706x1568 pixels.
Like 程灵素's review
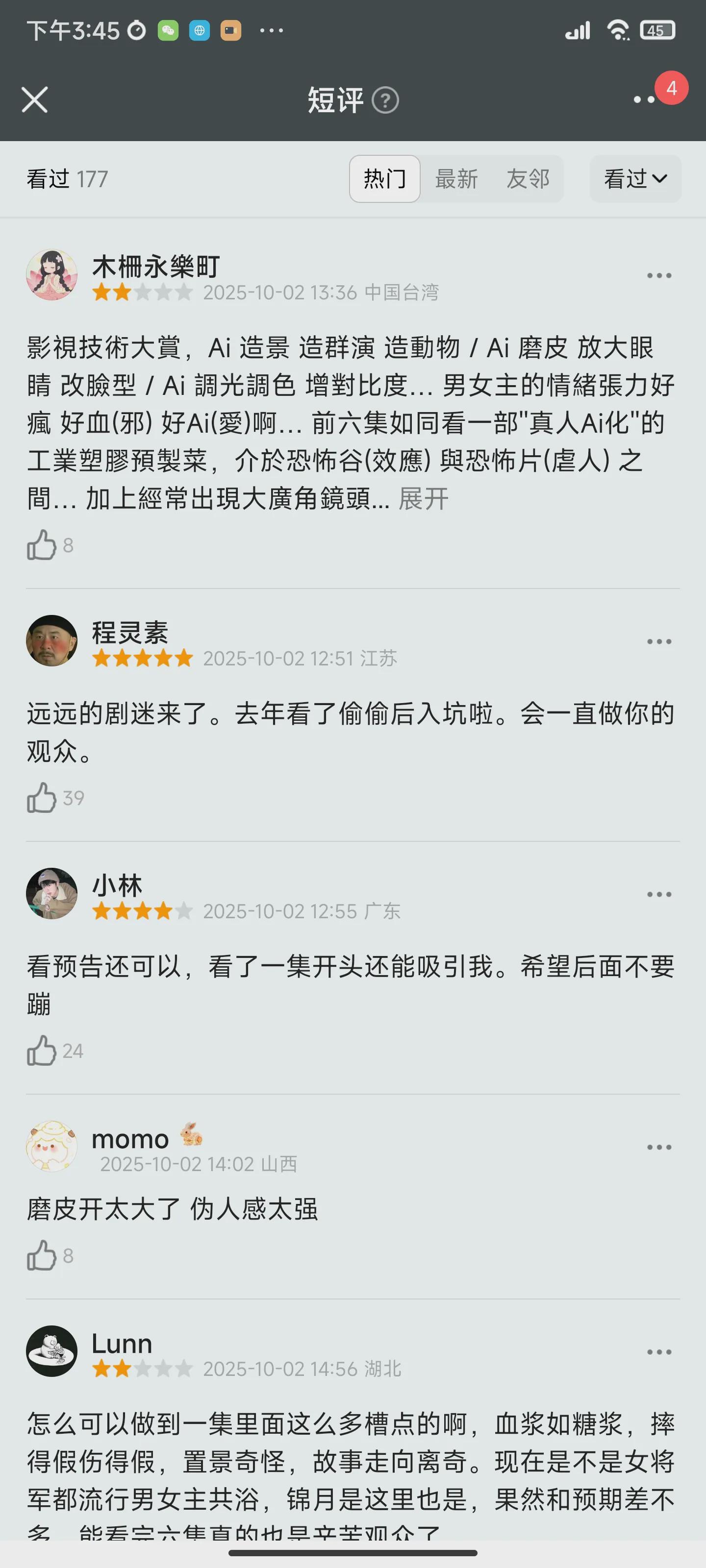click(x=41, y=798)
